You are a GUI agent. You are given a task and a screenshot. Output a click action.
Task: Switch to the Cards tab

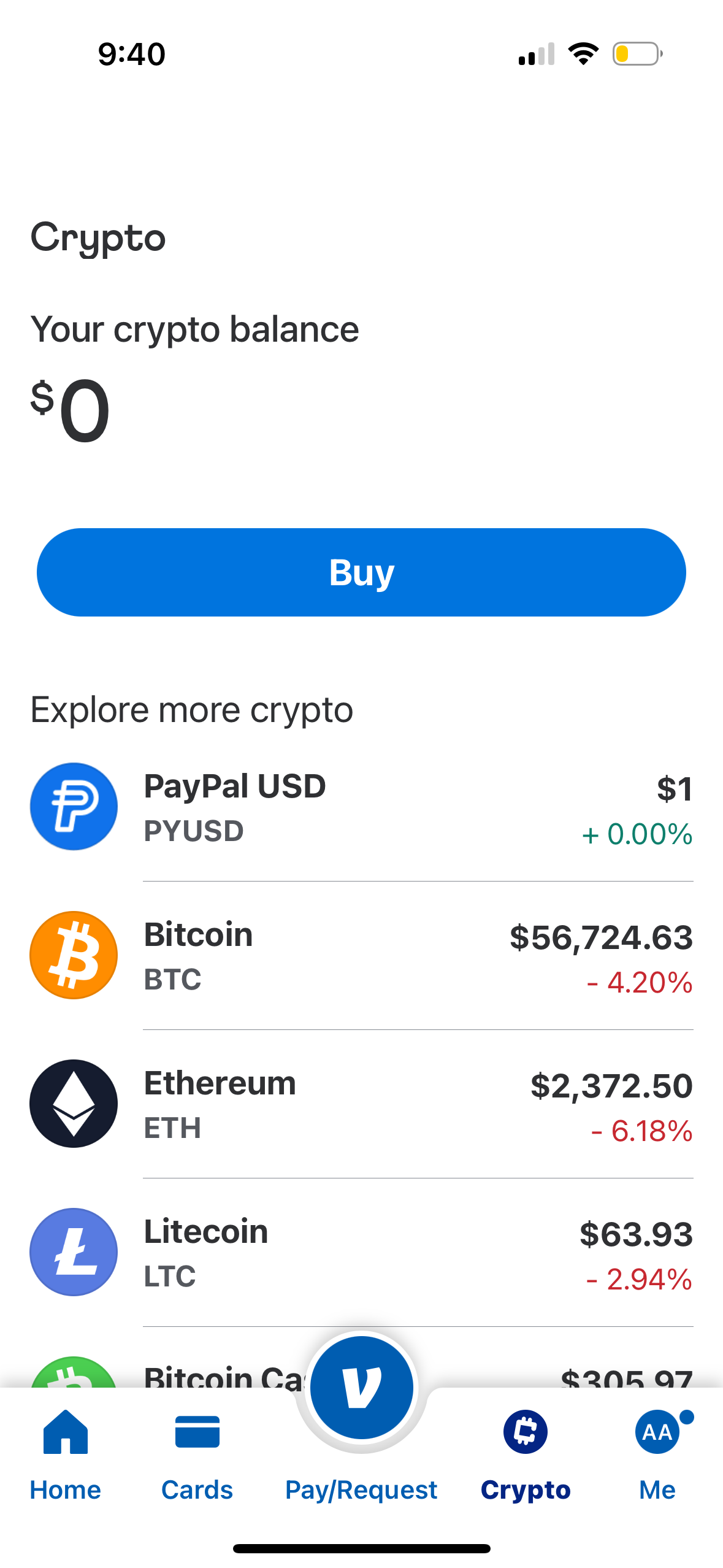[x=197, y=1460]
